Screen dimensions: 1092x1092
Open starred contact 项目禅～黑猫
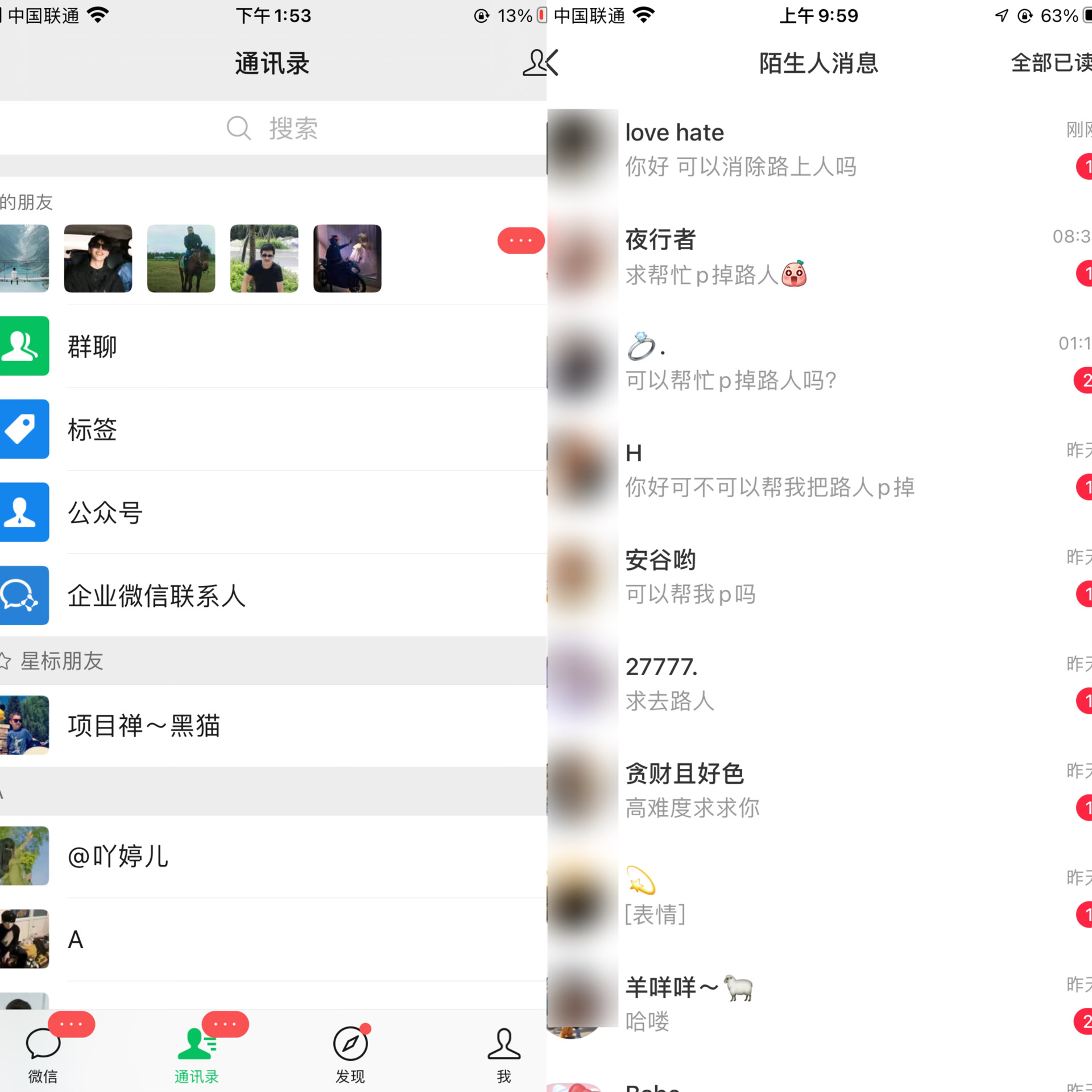point(273,725)
